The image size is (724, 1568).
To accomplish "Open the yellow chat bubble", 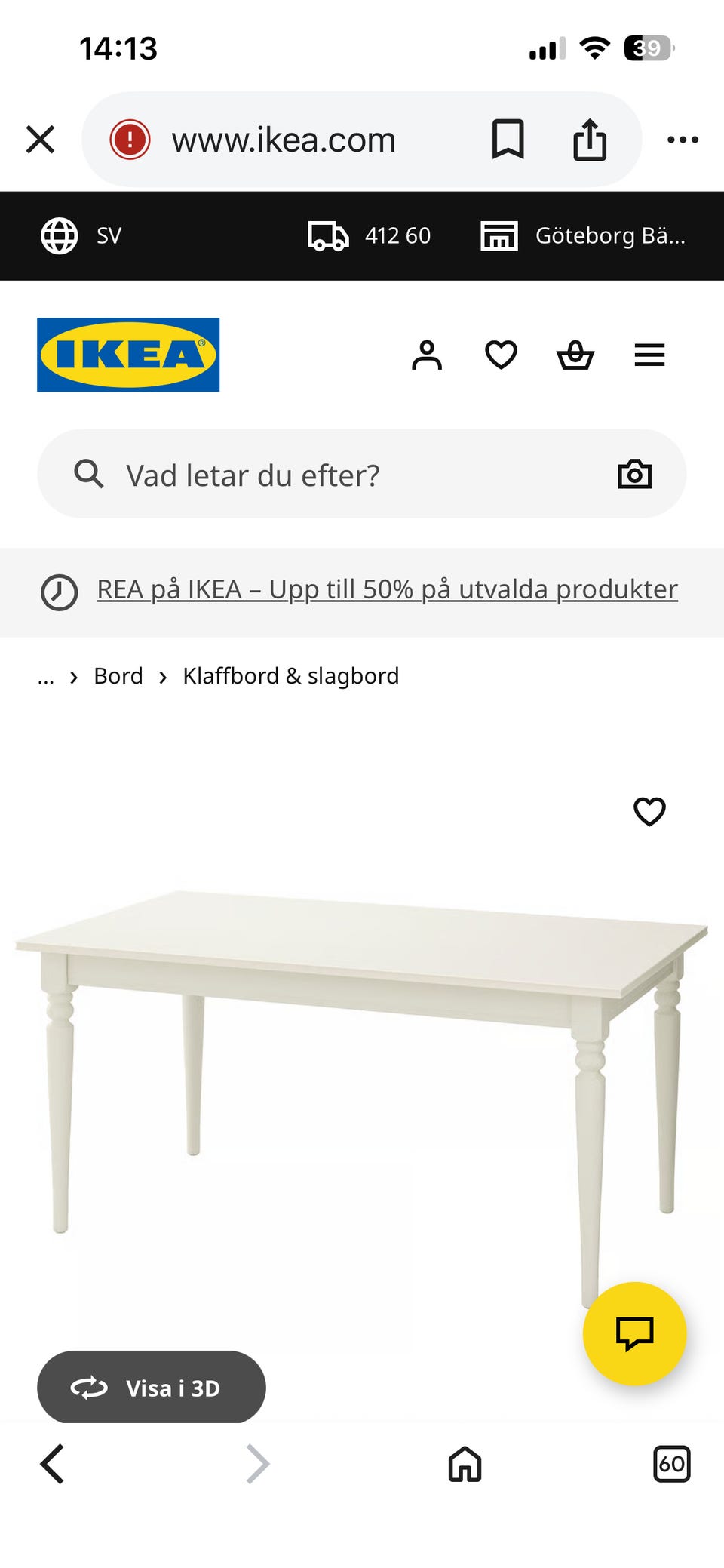I will [x=636, y=1333].
